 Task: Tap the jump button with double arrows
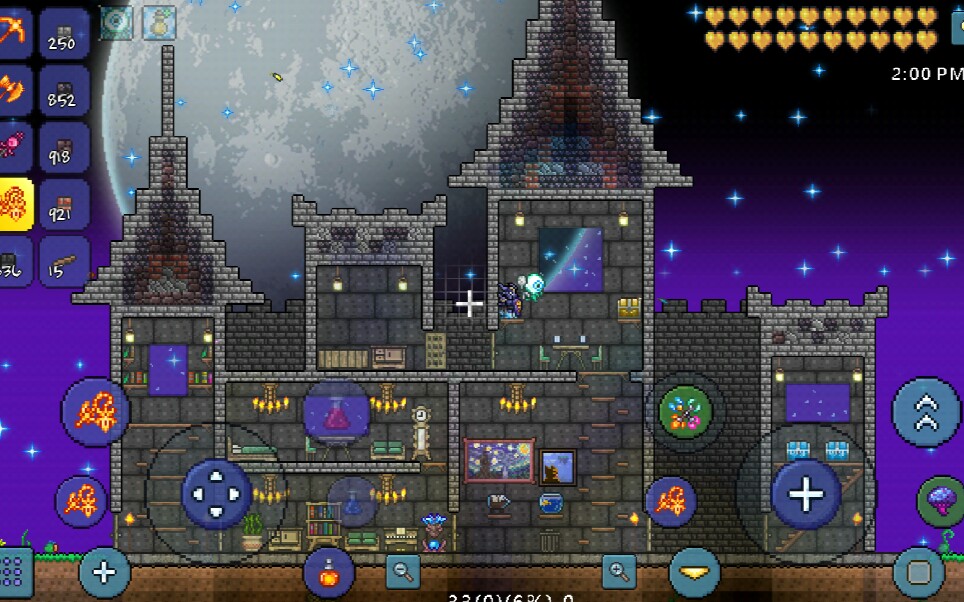(x=925, y=410)
